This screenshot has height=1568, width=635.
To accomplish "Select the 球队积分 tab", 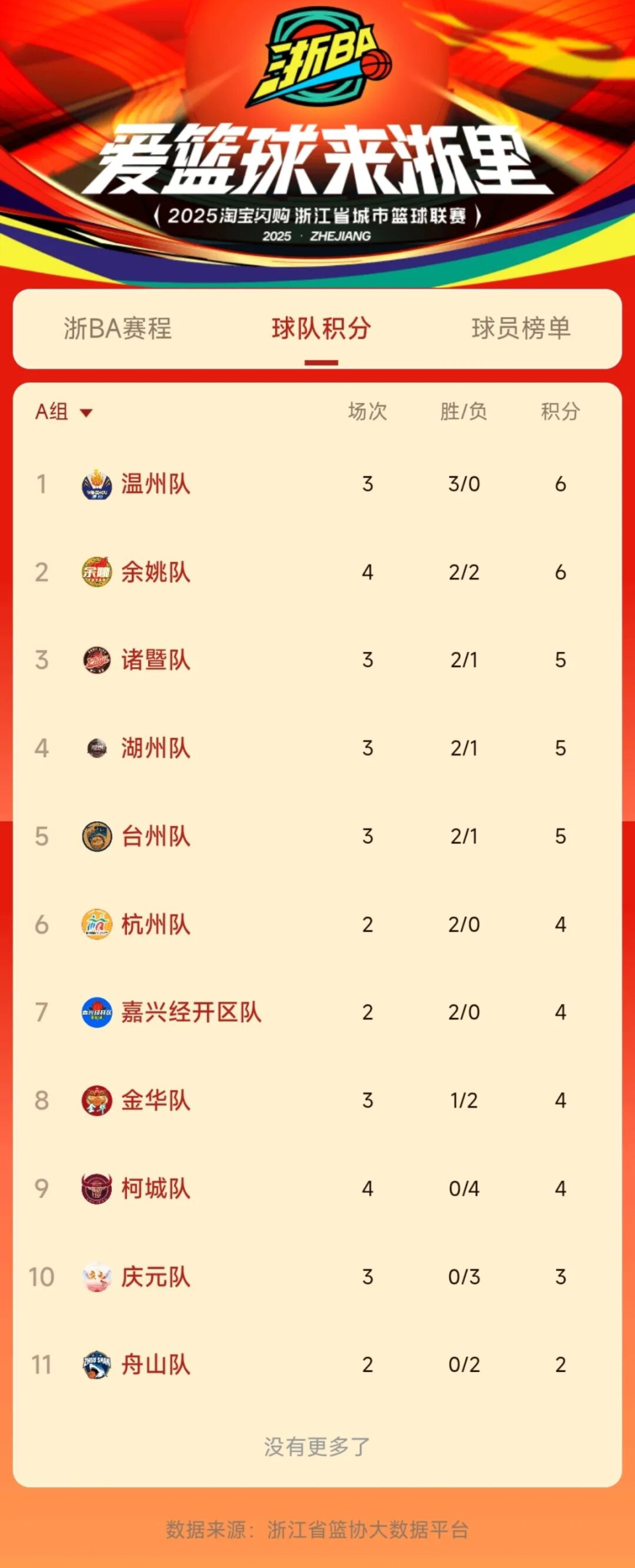I will 321,328.
